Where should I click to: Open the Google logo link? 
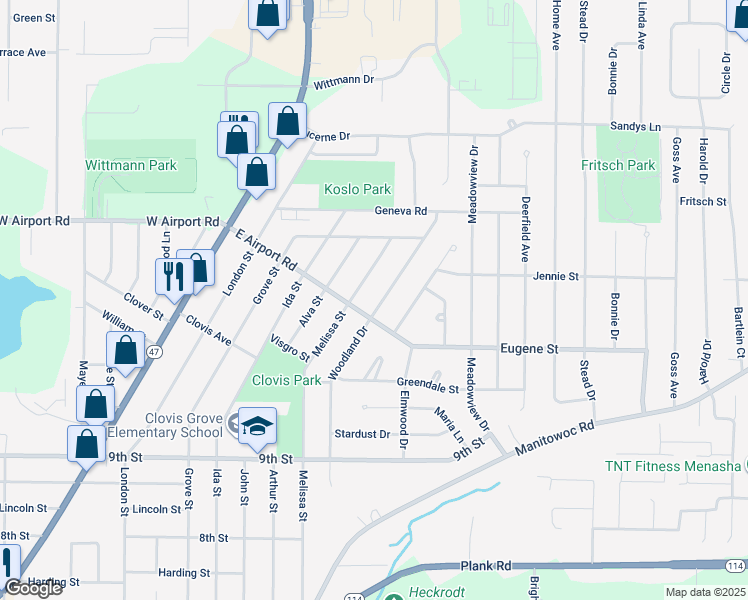click(x=33, y=588)
